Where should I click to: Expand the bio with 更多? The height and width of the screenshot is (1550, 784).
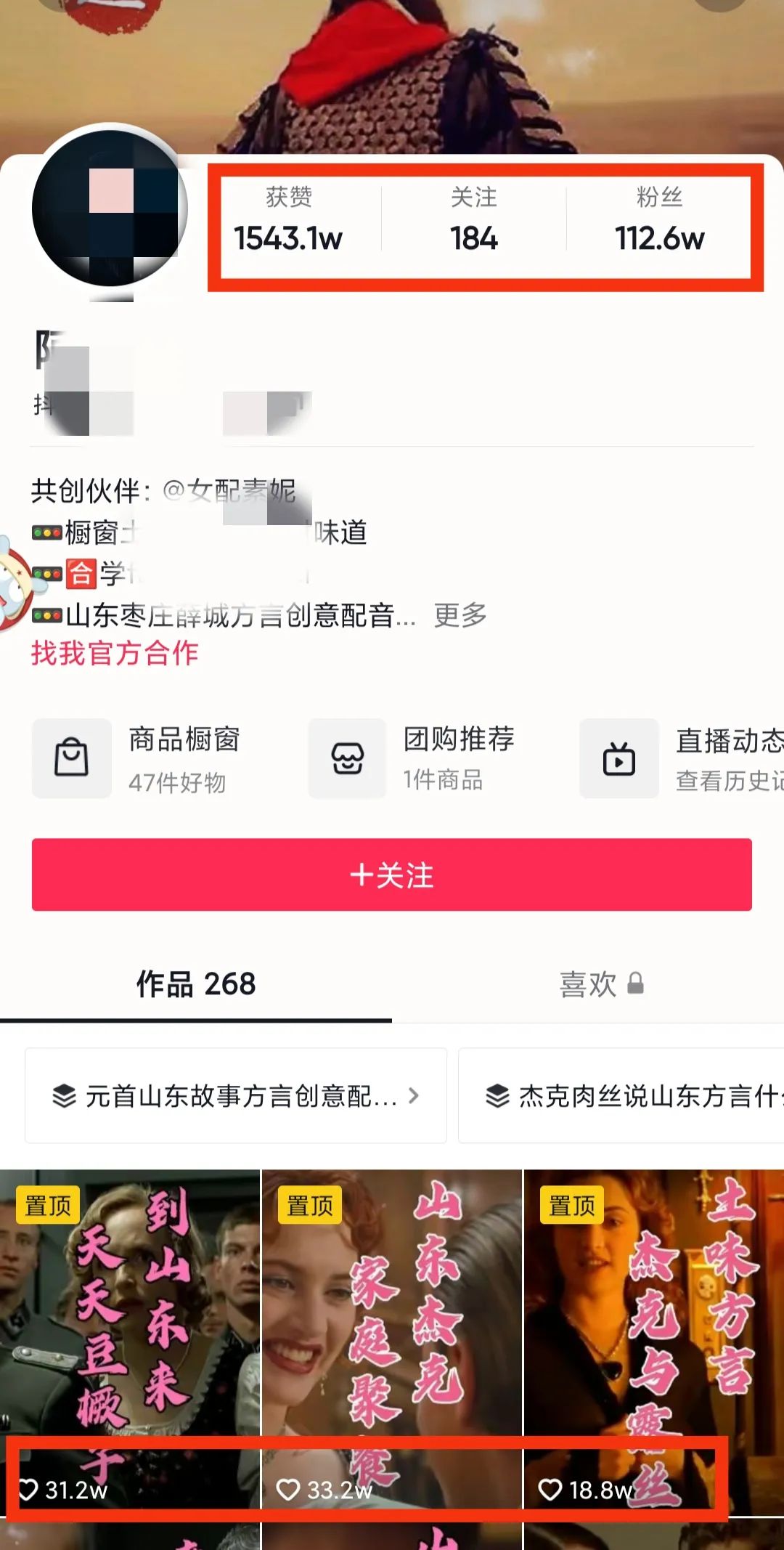tap(460, 615)
